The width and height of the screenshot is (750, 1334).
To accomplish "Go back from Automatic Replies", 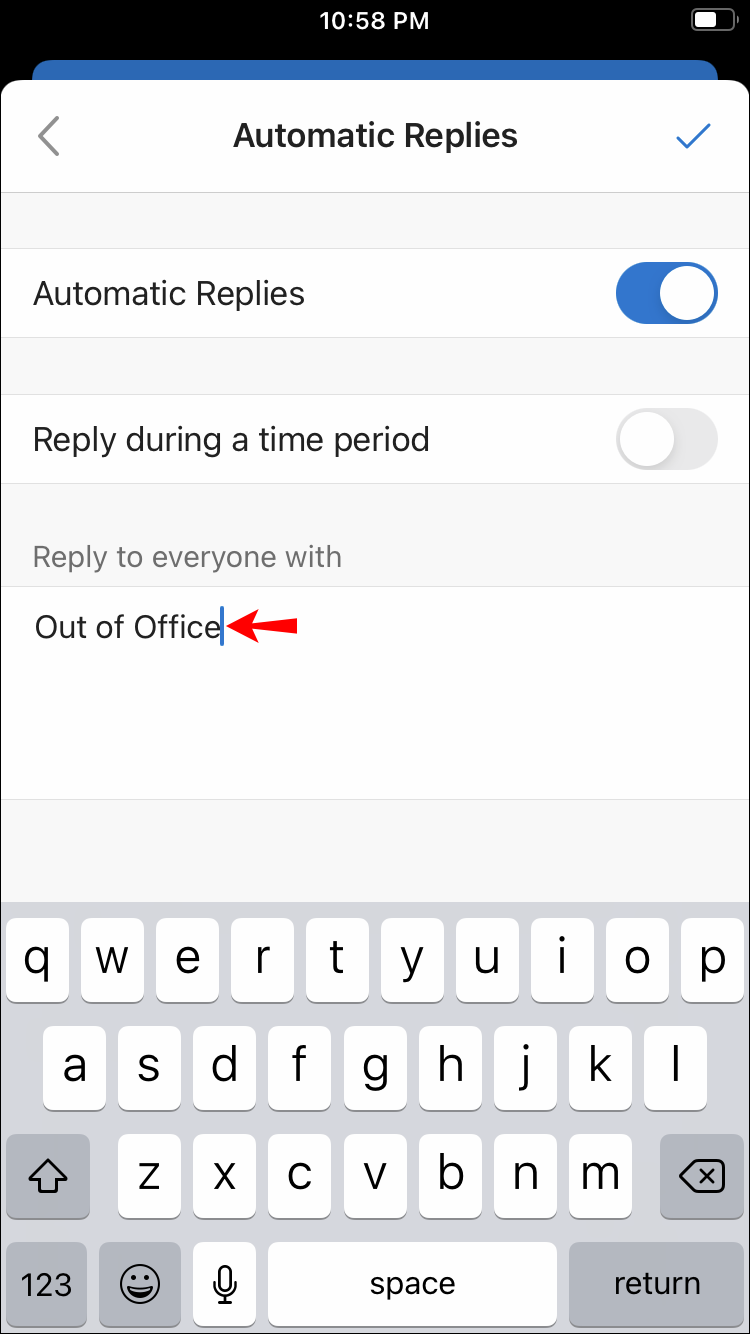I will [49, 136].
